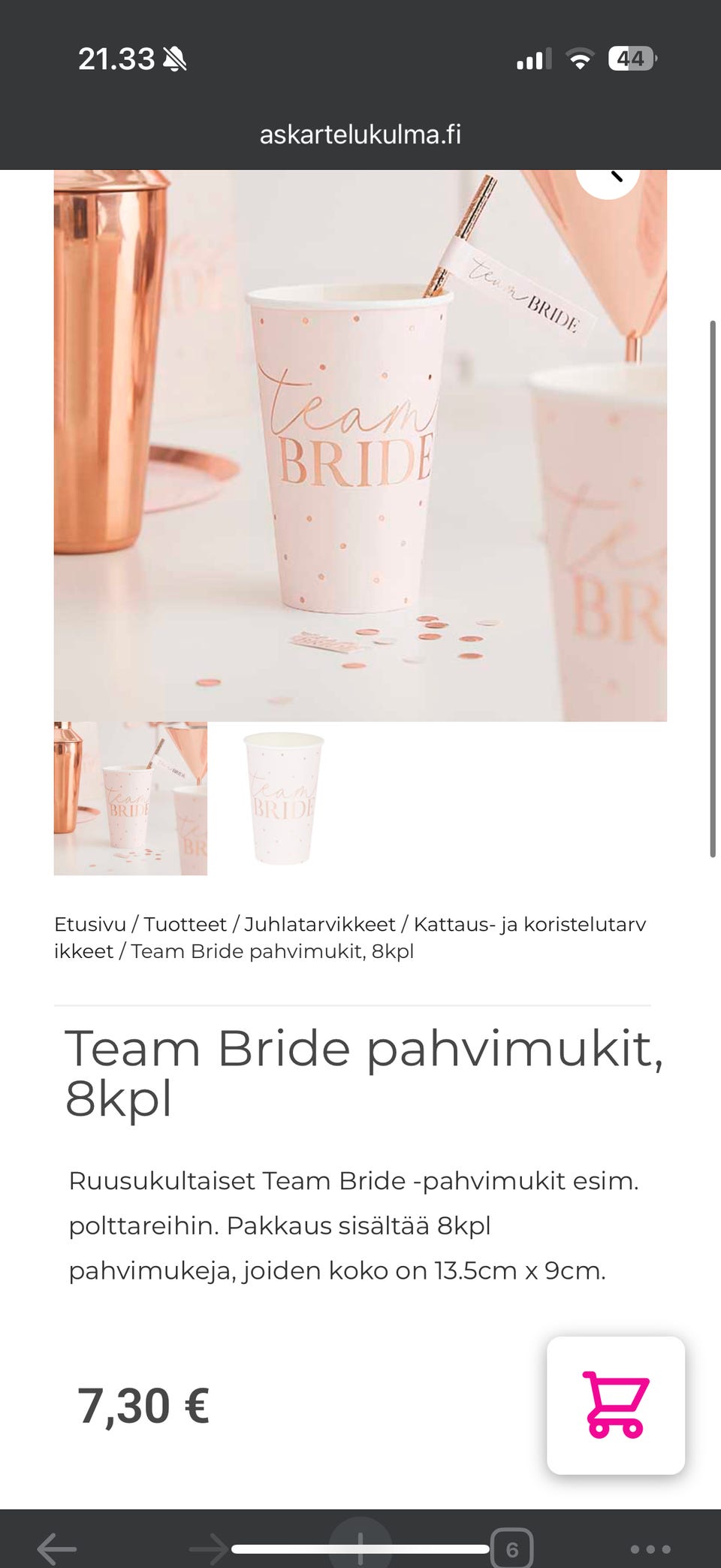Open the Etusivu breadcrumb link

(x=90, y=924)
